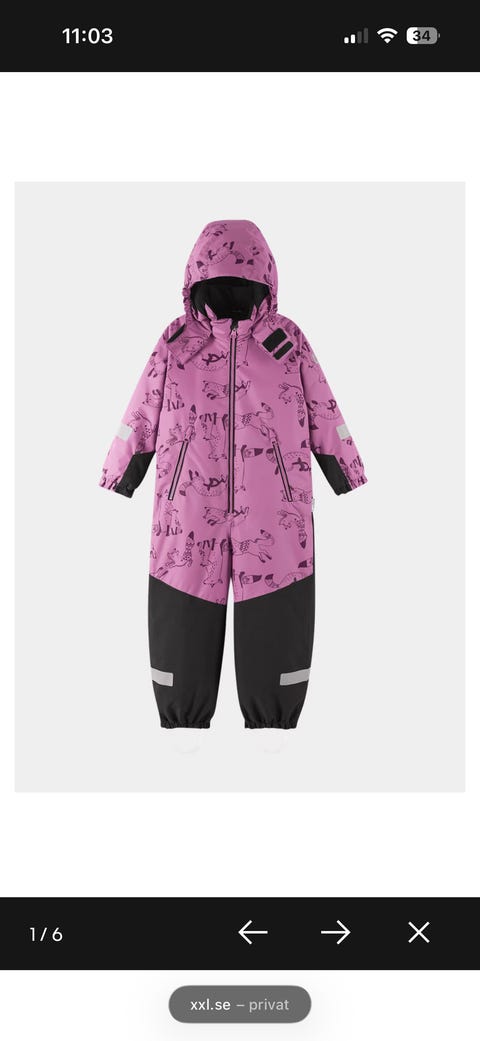Tap the xxl.se address pill

coord(240,1004)
